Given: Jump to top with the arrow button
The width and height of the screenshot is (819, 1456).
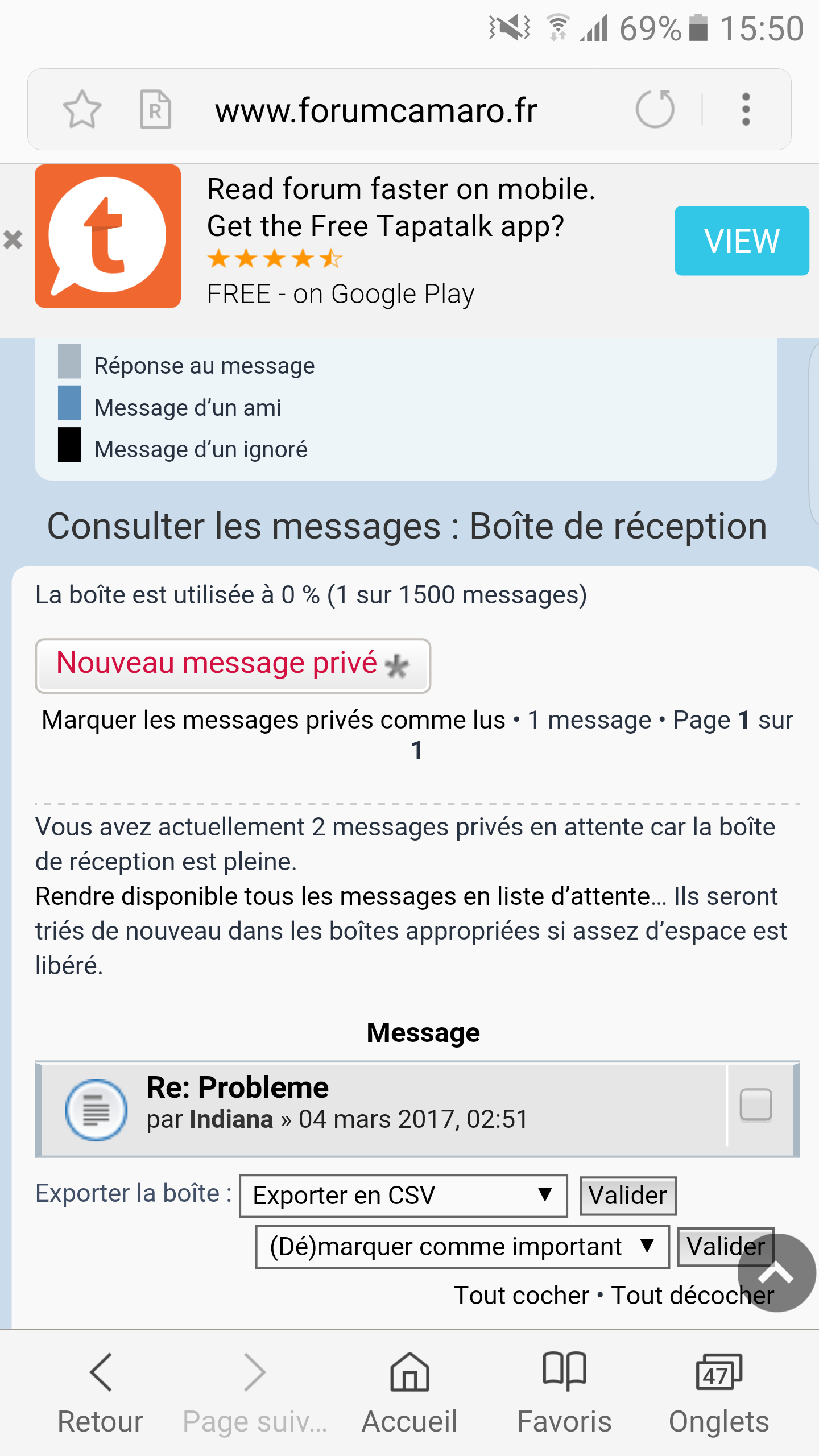Looking at the screenshot, I should tap(777, 1273).
